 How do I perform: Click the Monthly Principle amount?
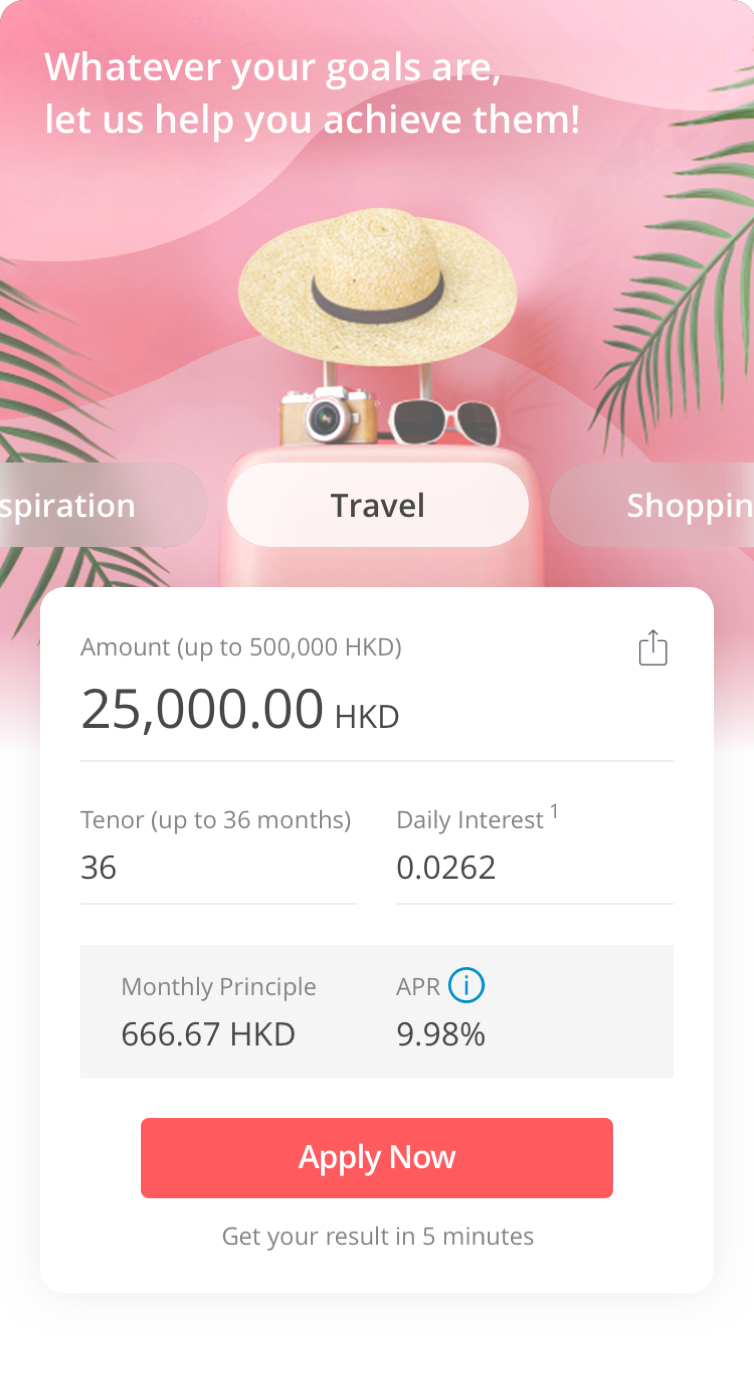[x=207, y=1034]
